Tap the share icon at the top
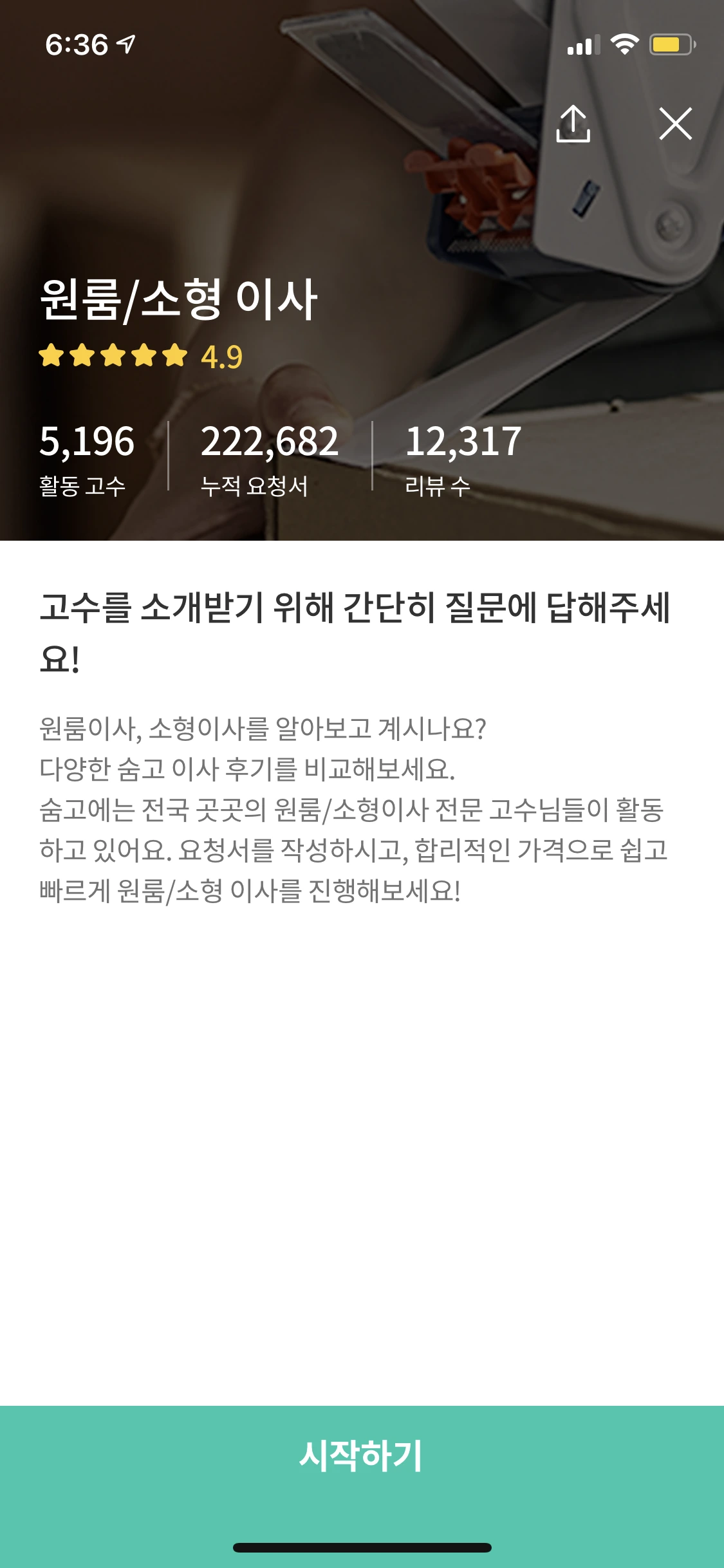 tap(575, 125)
